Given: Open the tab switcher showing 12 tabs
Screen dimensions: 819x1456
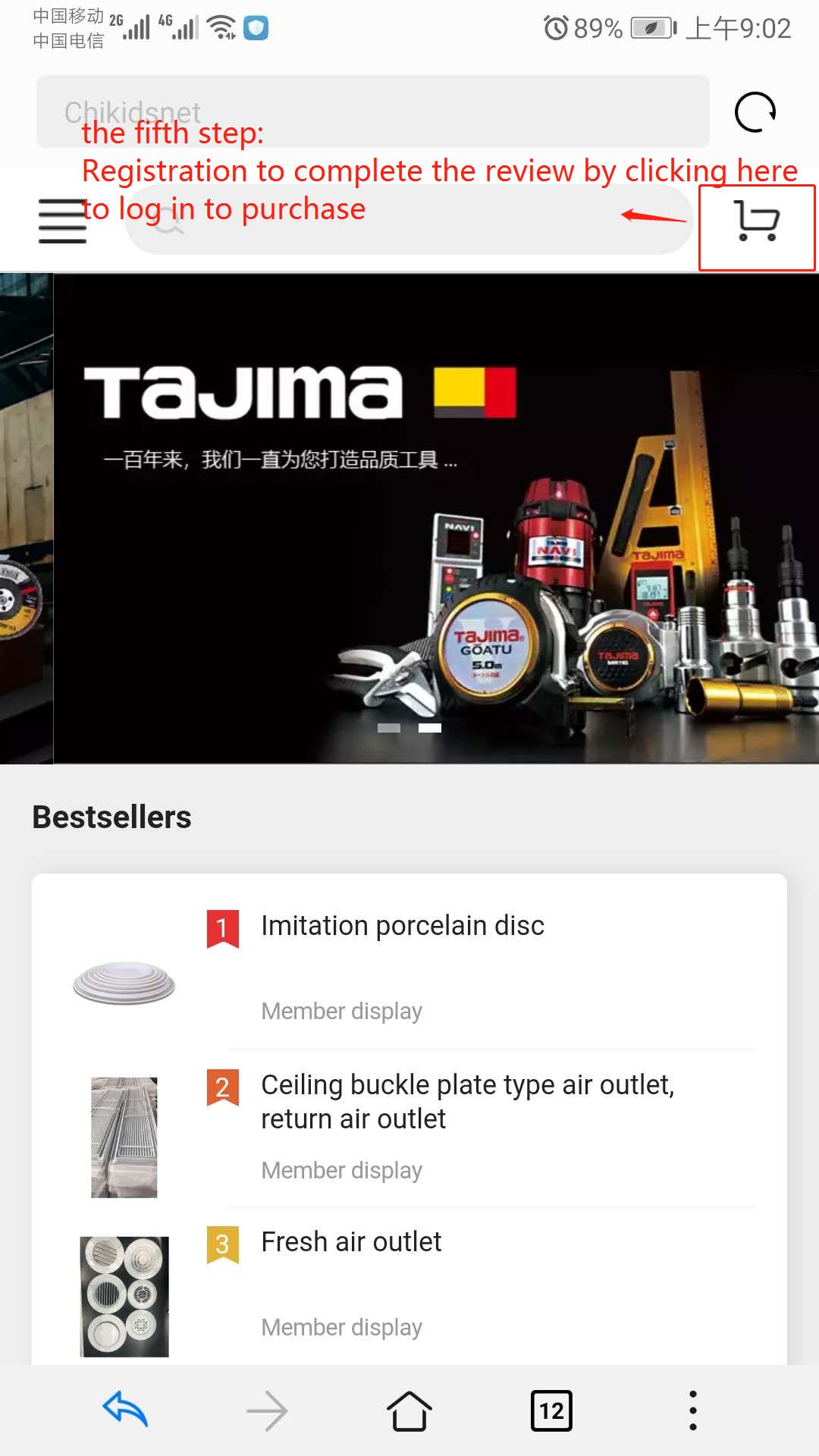Looking at the screenshot, I should click(551, 1410).
